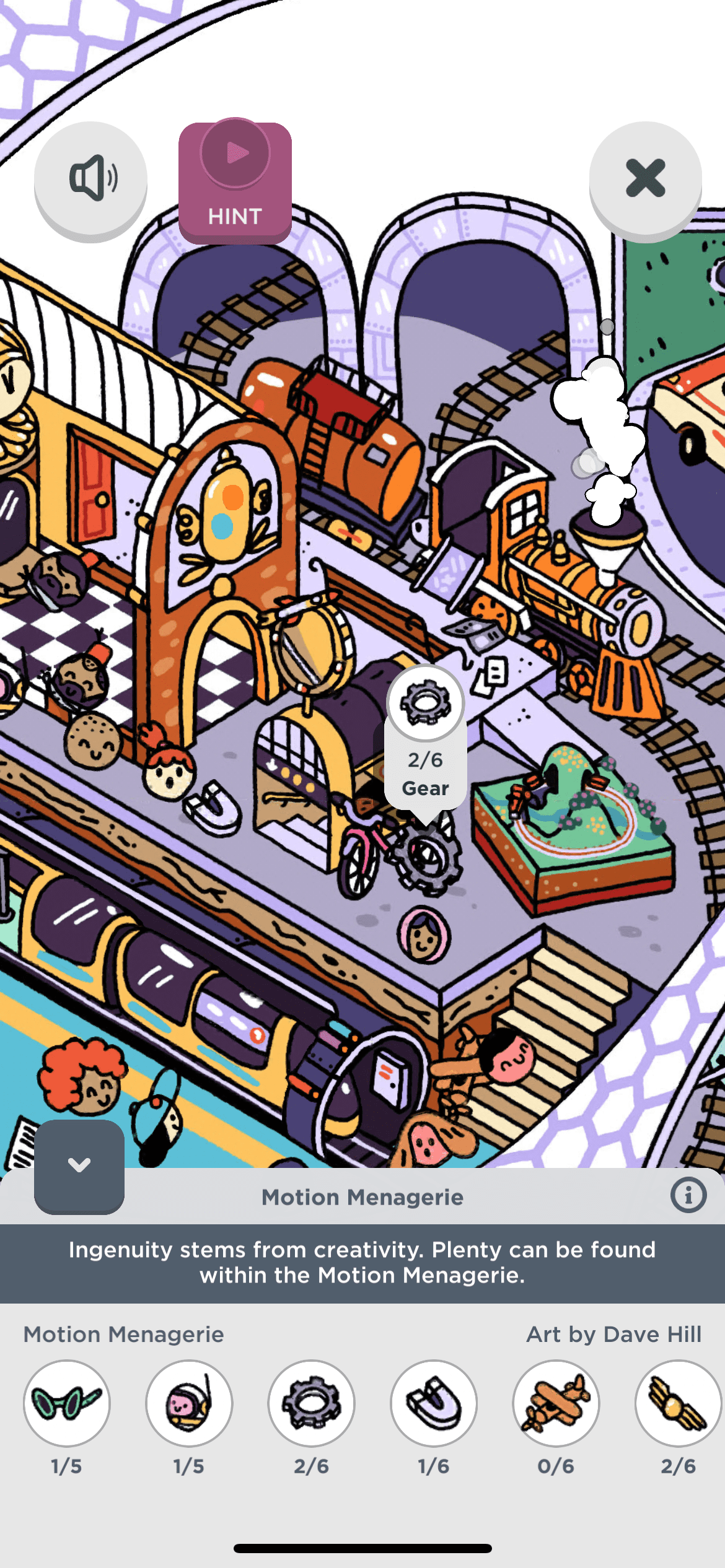Close the hidden object puzzle
Image resolution: width=725 pixels, height=1568 pixels.
pyautogui.click(x=645, y=180)
